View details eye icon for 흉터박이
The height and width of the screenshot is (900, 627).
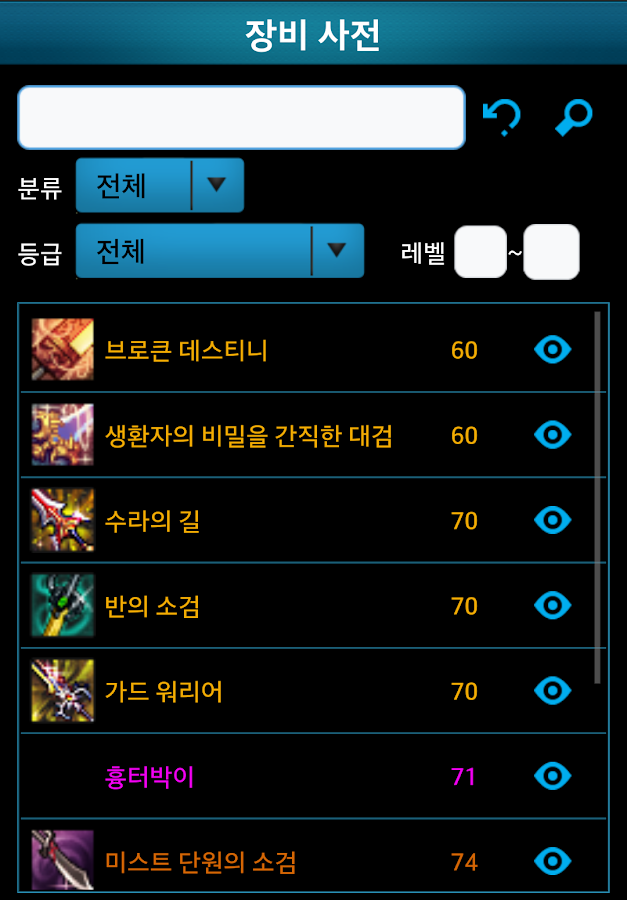(552, 776)
